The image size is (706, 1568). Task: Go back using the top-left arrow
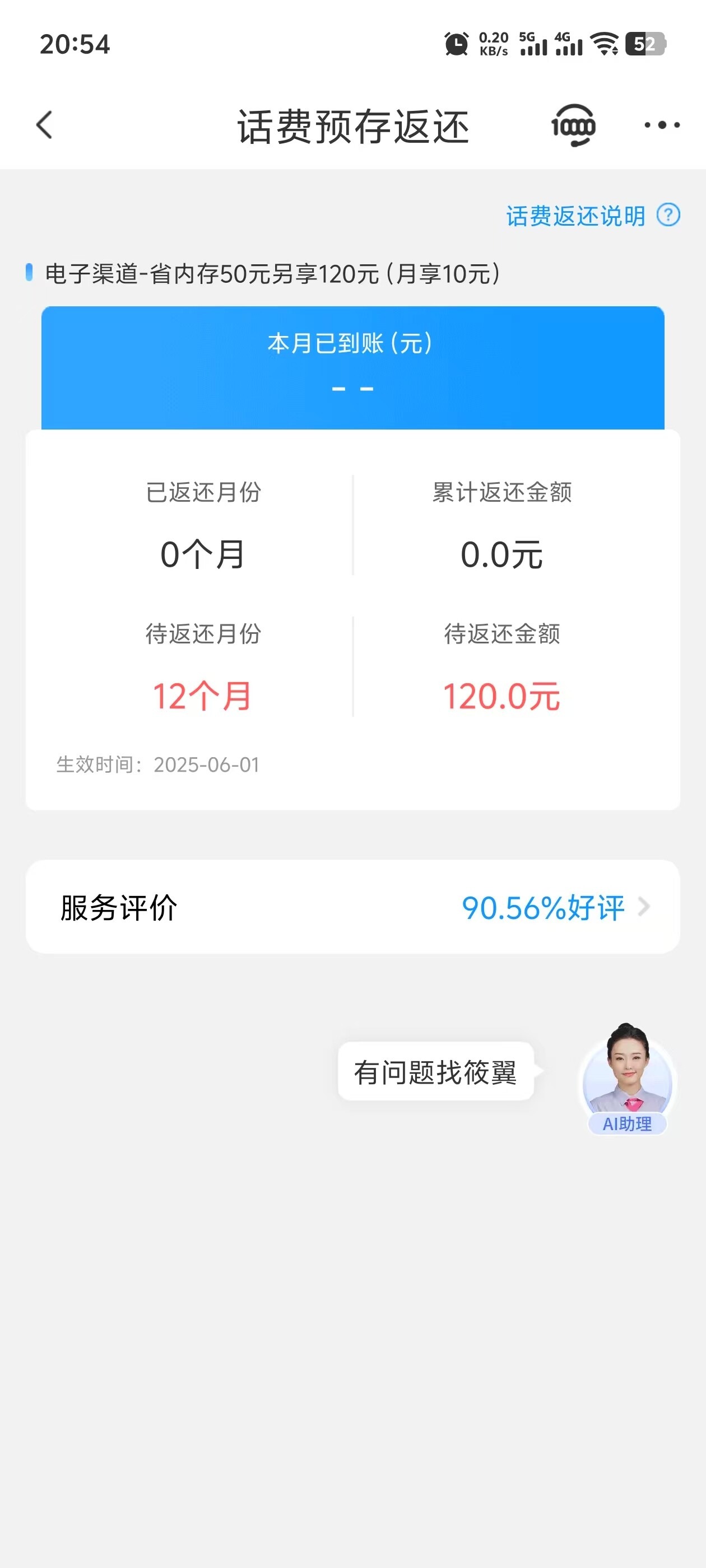[44, 125]
